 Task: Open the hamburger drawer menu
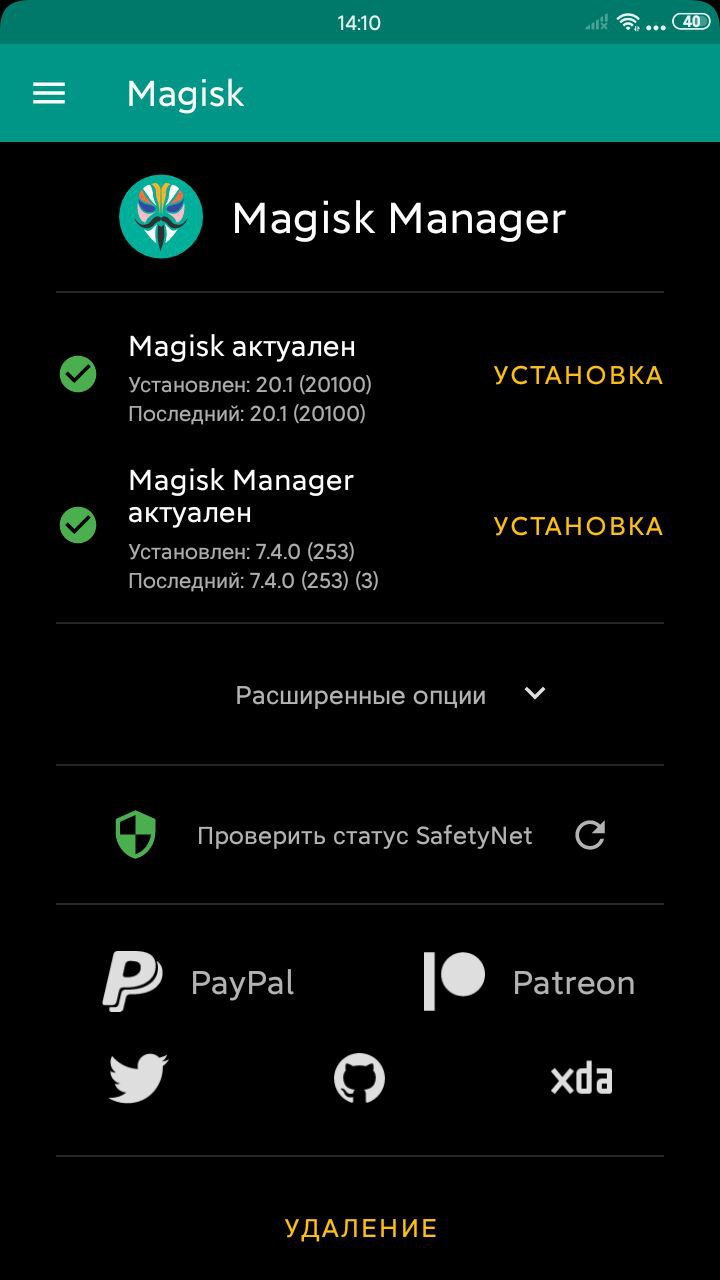point(49,93)
